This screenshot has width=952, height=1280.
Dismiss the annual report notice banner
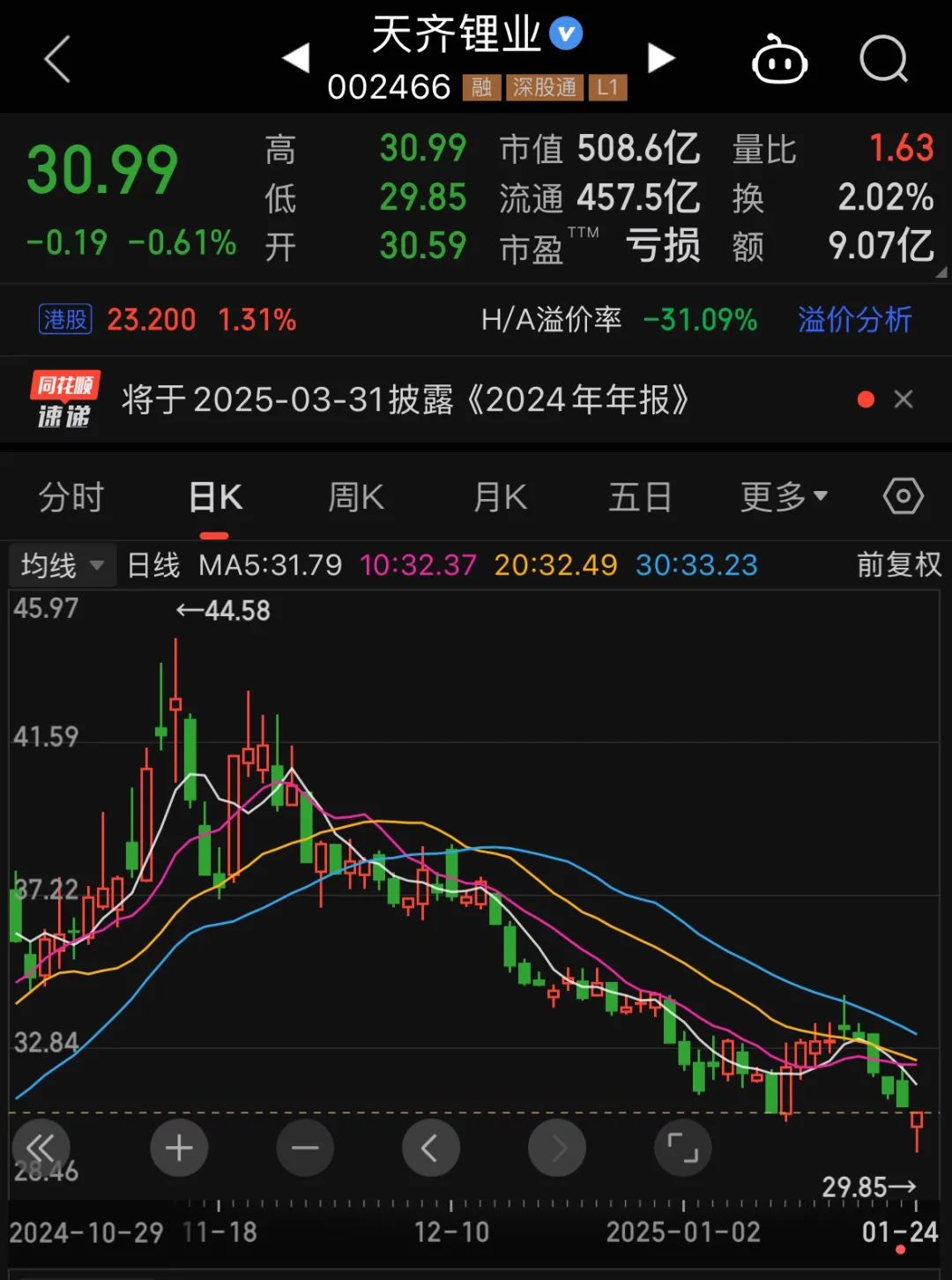[x=904, y=399]
